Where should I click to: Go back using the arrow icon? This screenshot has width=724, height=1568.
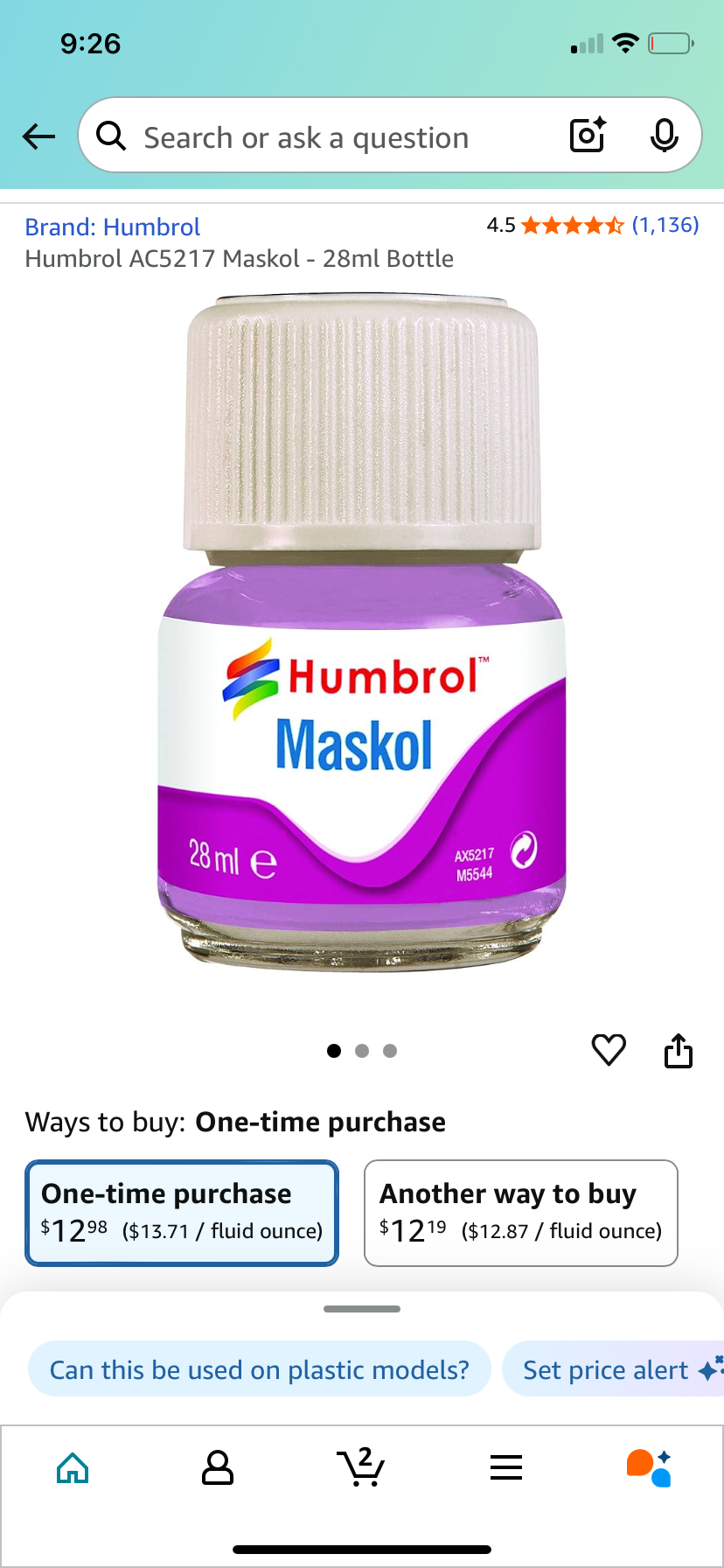(38, 136)
